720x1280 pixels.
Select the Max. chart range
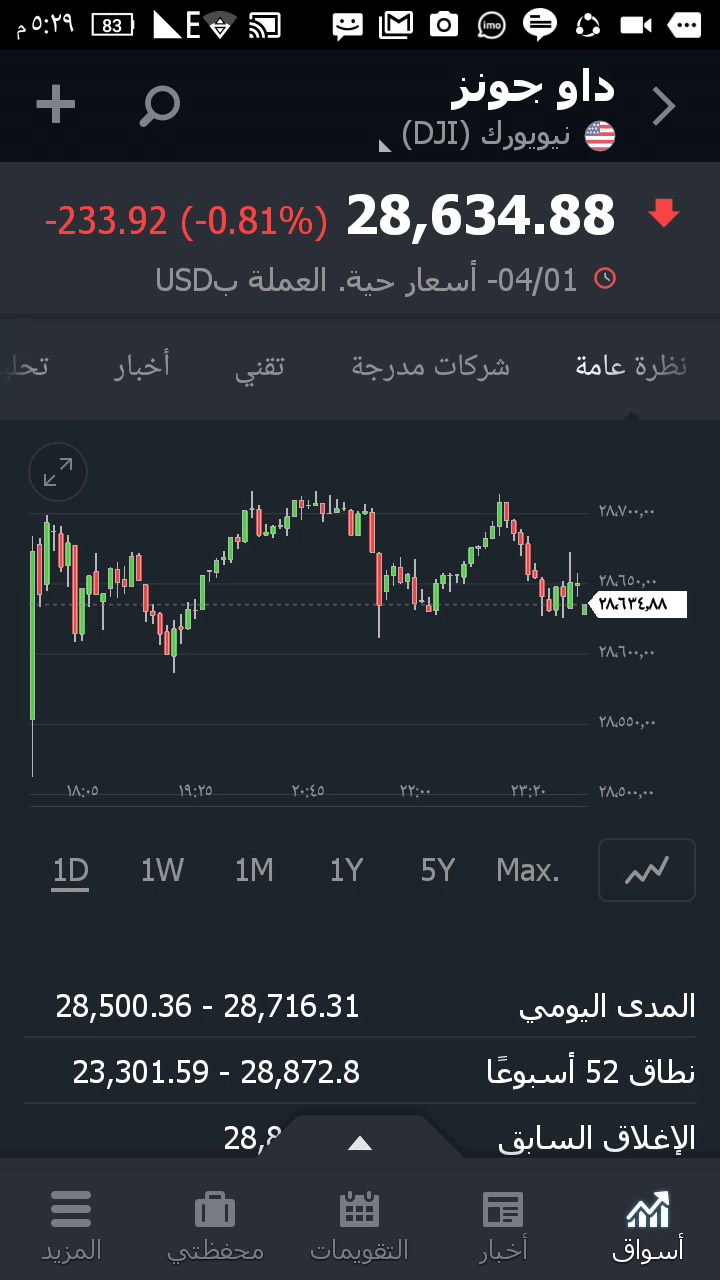528,870
